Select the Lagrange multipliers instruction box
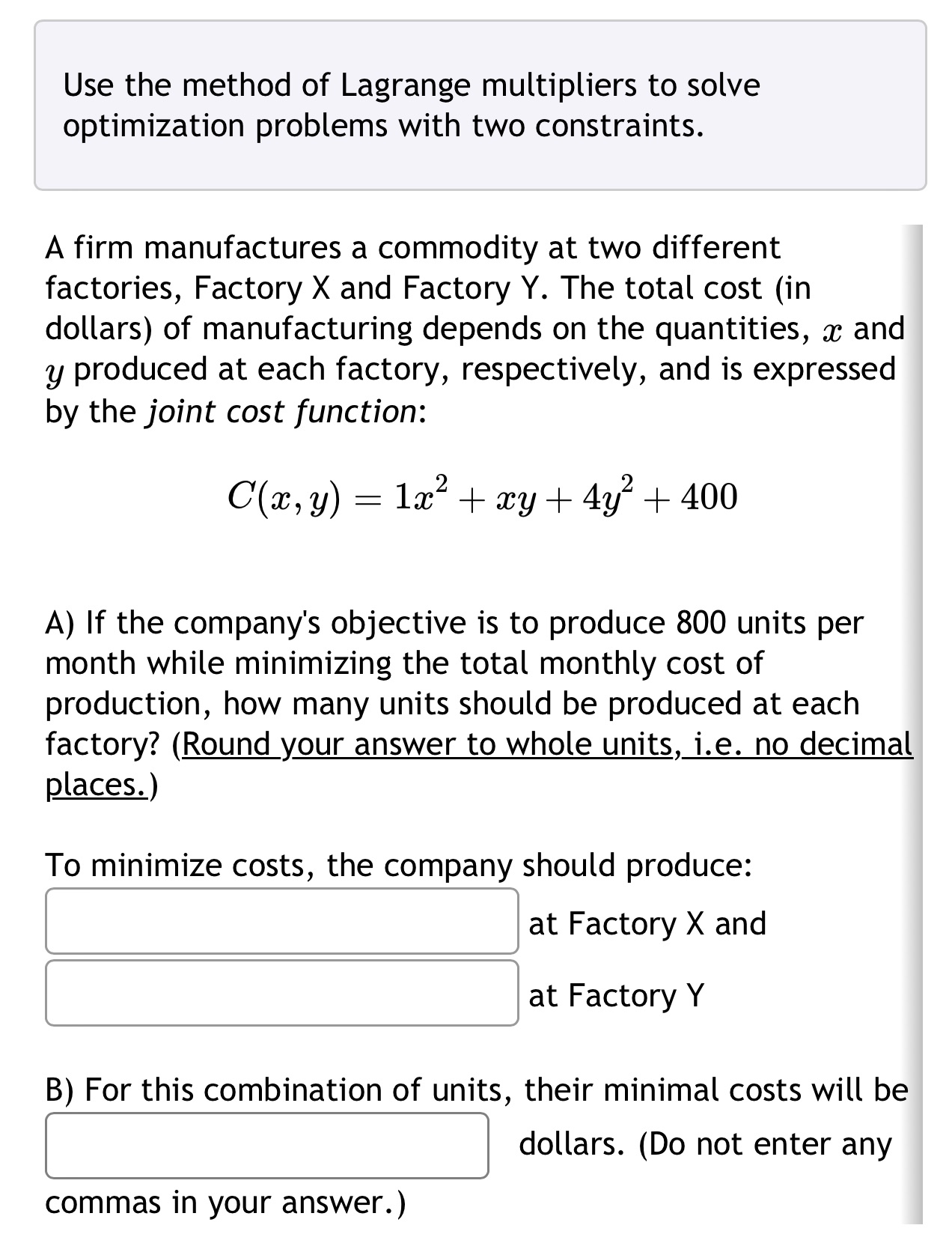The width and height of the screenshot is (952, 1246). pos(476,105)
